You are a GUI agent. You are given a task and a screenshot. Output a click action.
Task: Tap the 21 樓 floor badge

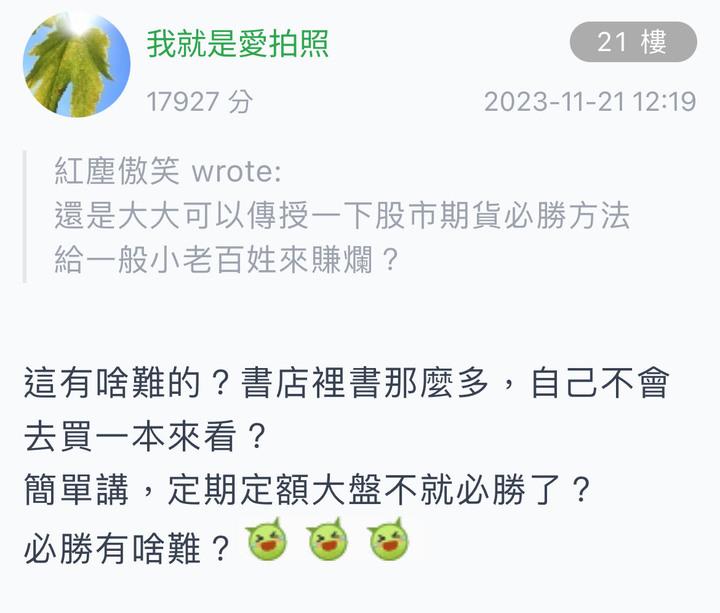pos(632,43)
